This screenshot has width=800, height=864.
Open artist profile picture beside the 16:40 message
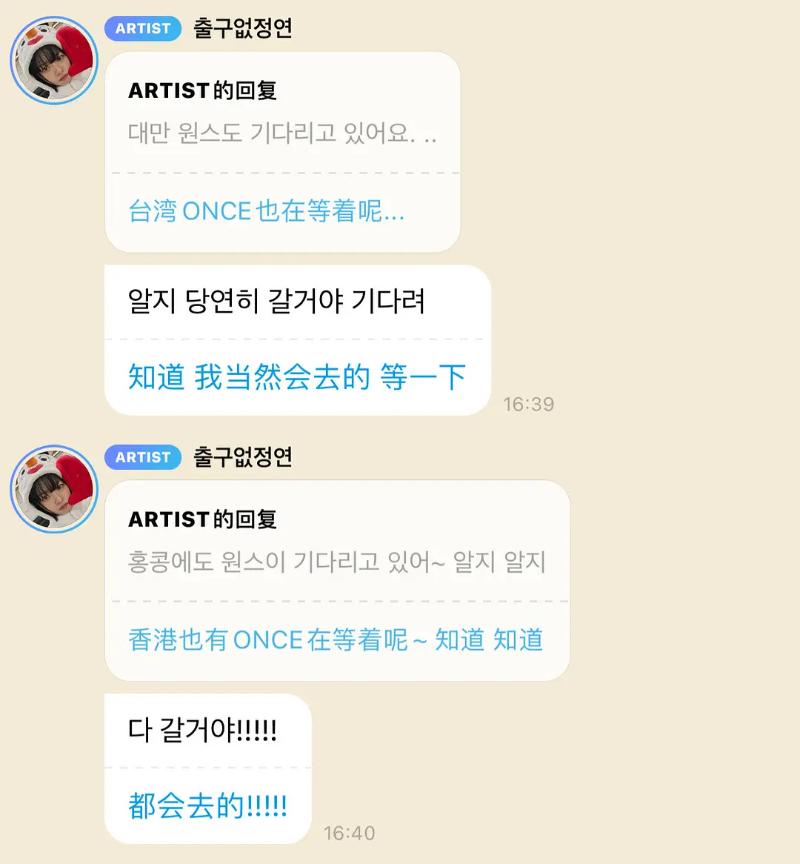pos(53,490)
